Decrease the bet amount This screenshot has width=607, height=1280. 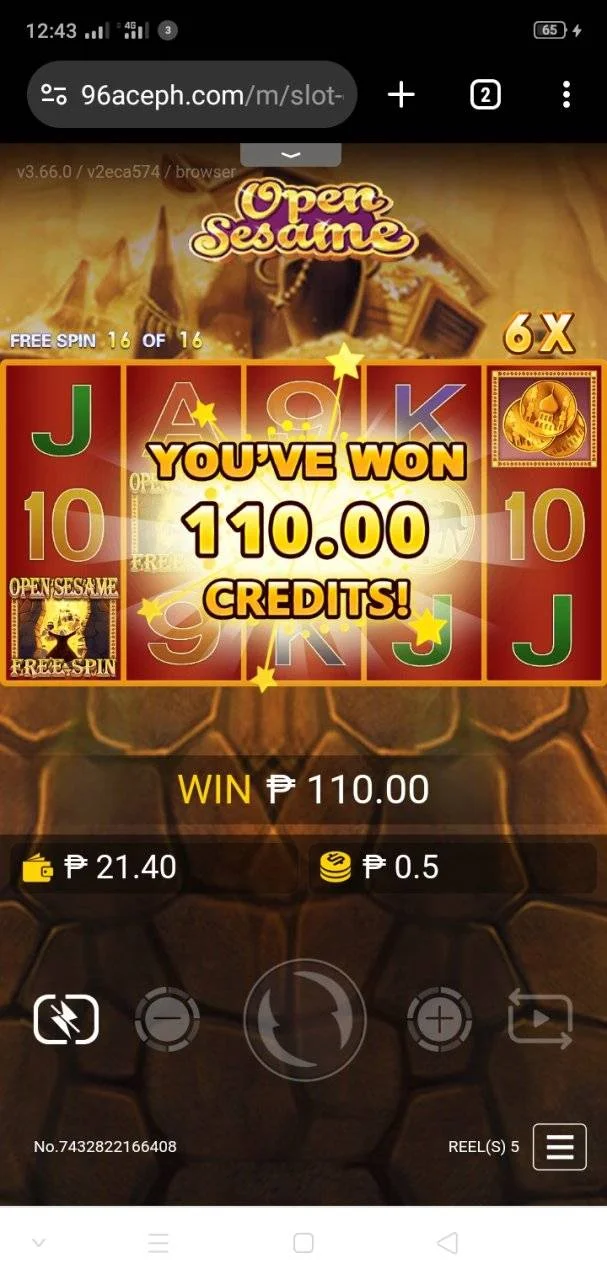pos(167,1019)
